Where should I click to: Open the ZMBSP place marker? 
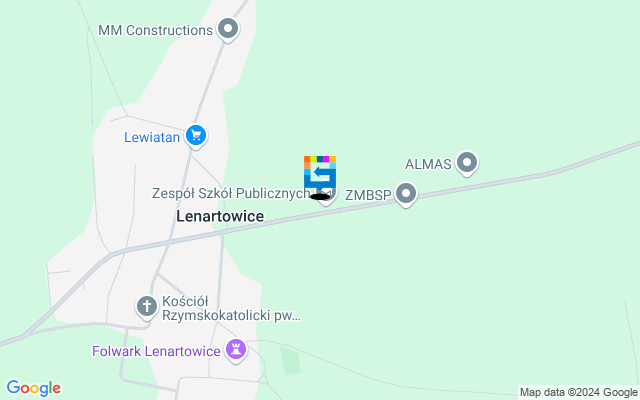coord(406,194)
